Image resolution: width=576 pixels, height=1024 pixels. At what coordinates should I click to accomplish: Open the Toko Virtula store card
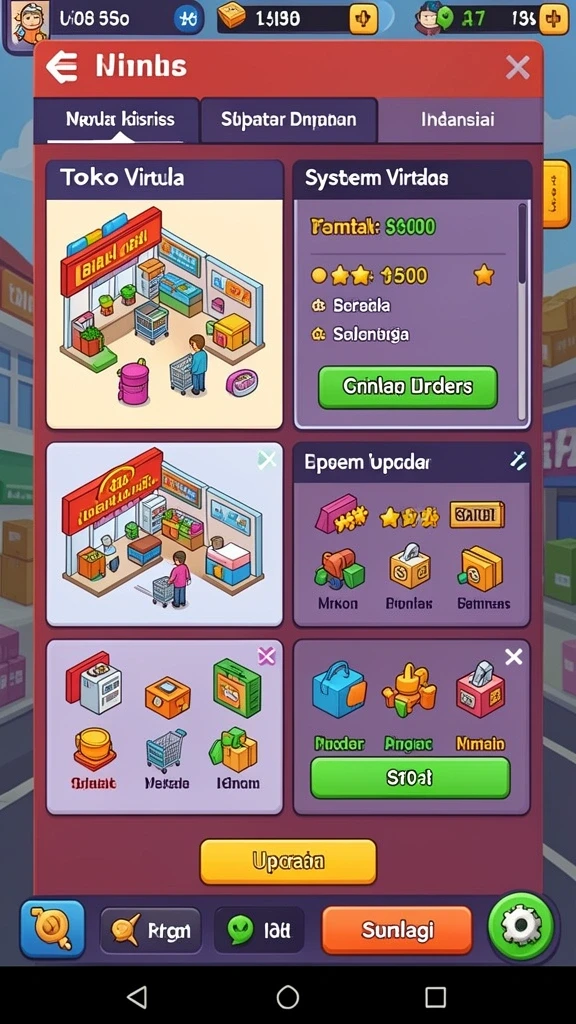165,295
